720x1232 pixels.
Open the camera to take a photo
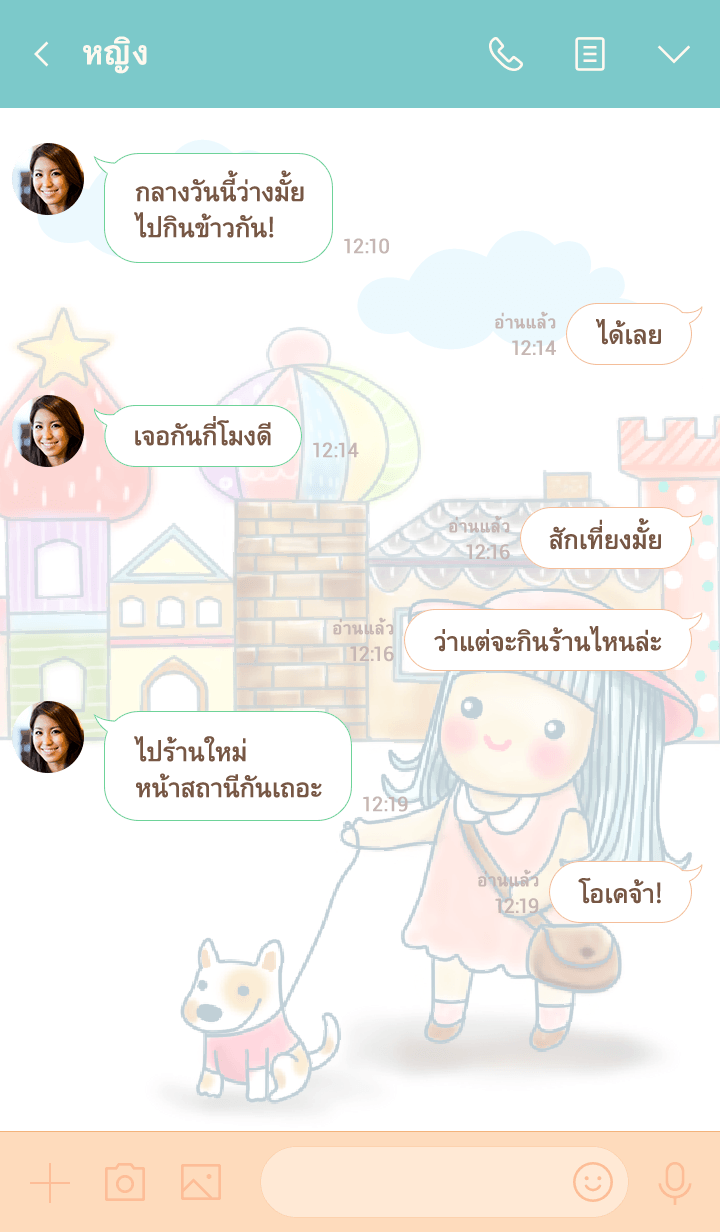125,1183
